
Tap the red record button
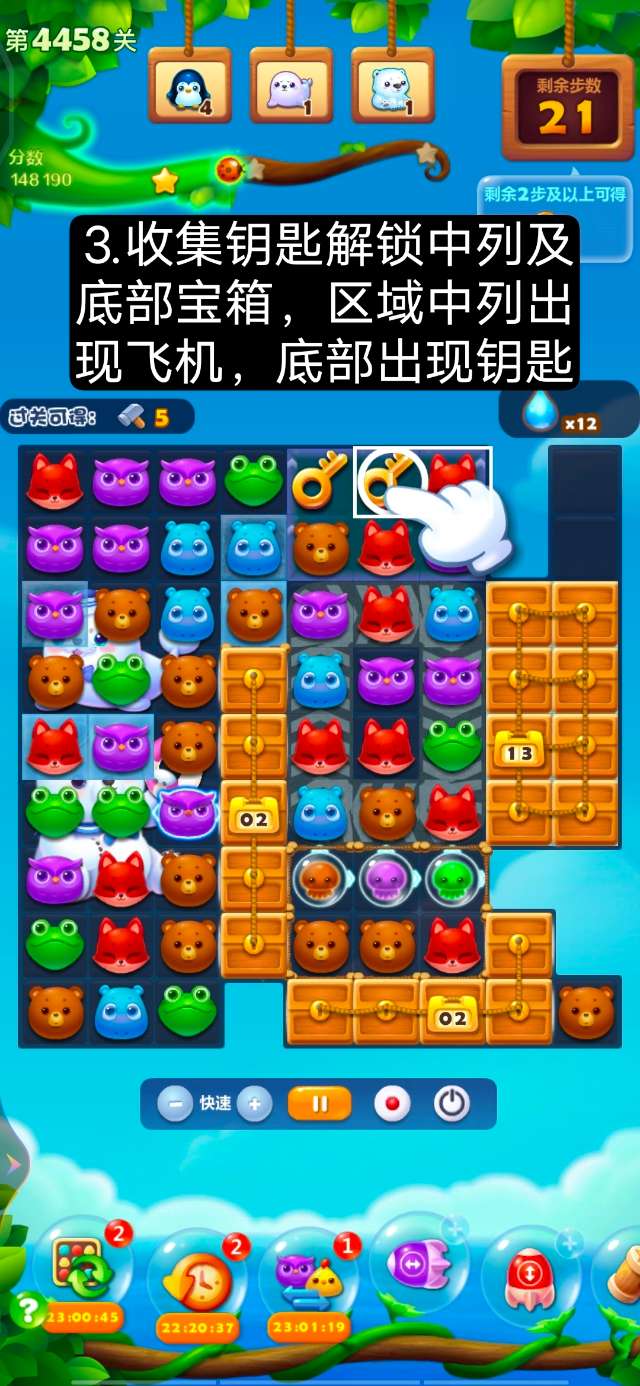tap(392, 1104)
